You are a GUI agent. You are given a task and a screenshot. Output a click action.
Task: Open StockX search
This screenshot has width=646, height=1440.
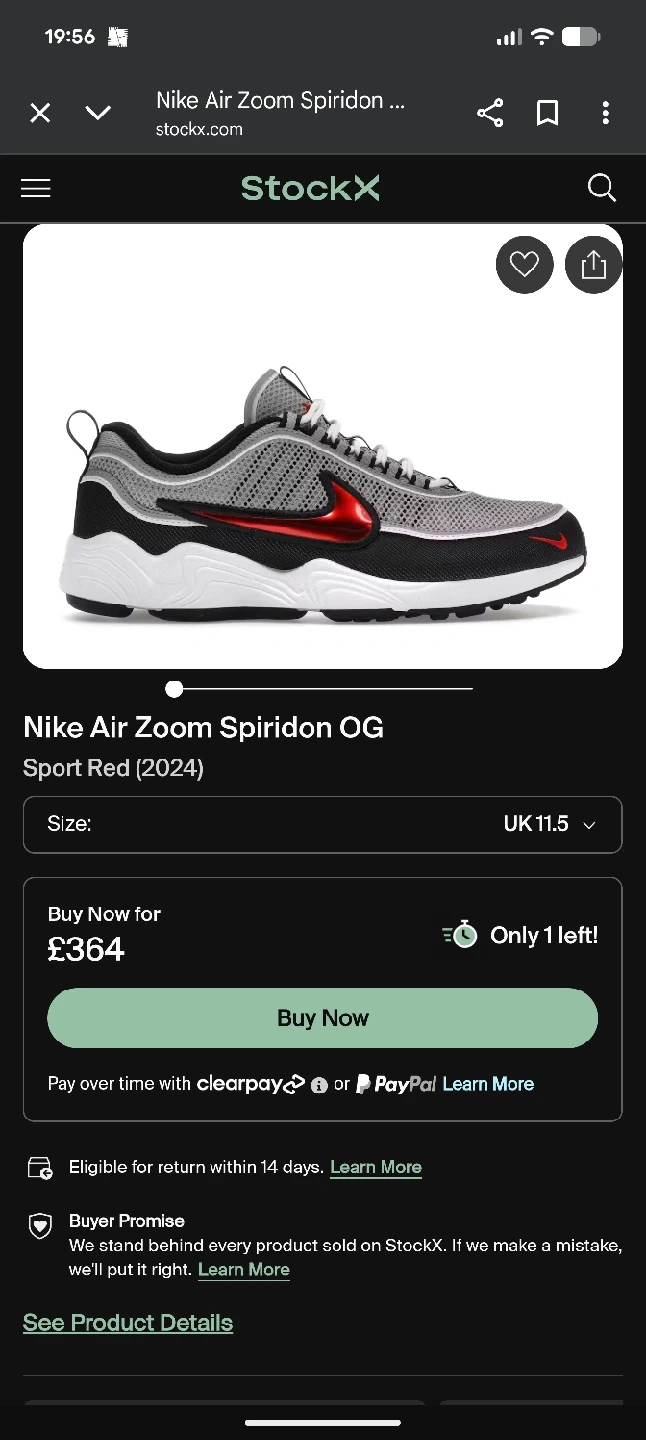(x=601, y=188)
